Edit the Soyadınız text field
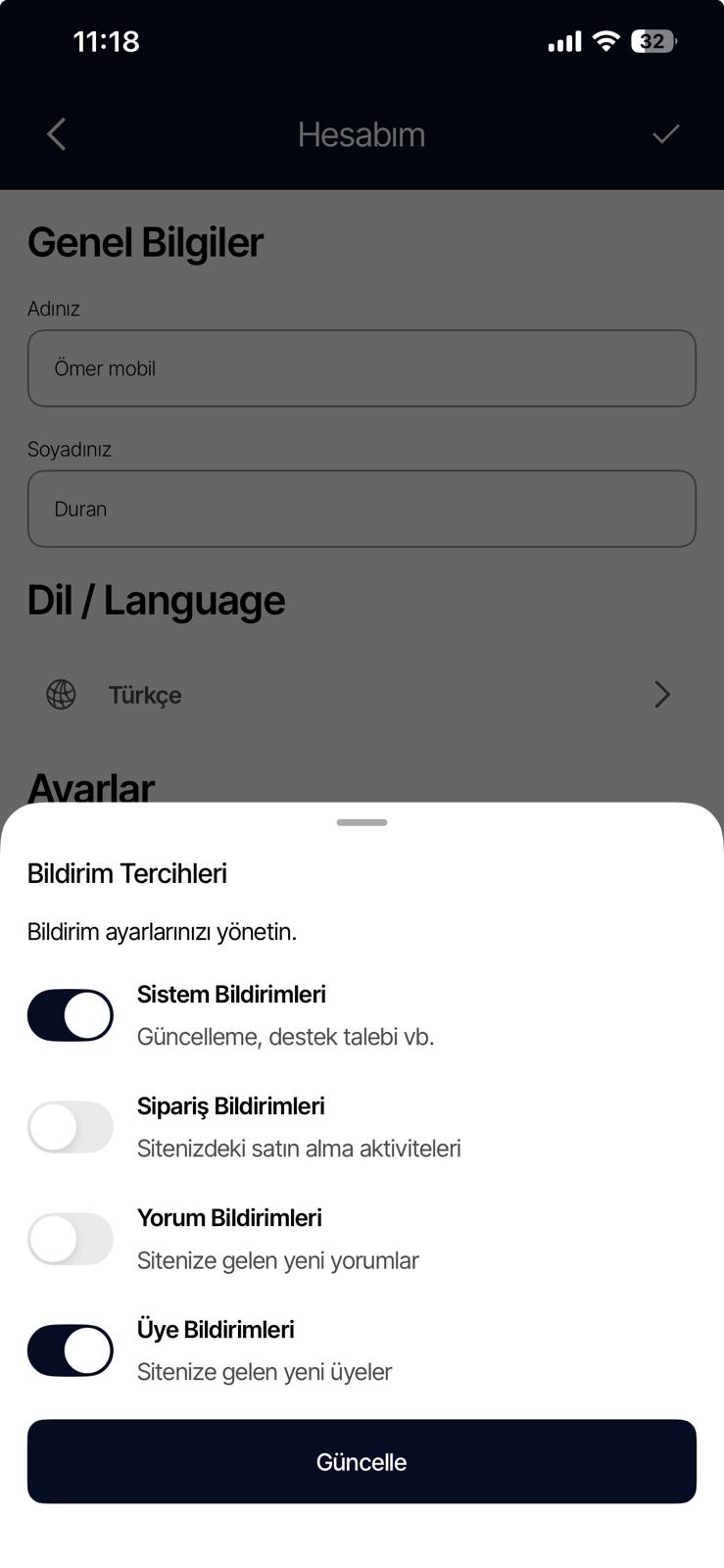Viewport: 724px width, 1568px height. [362, 509]
